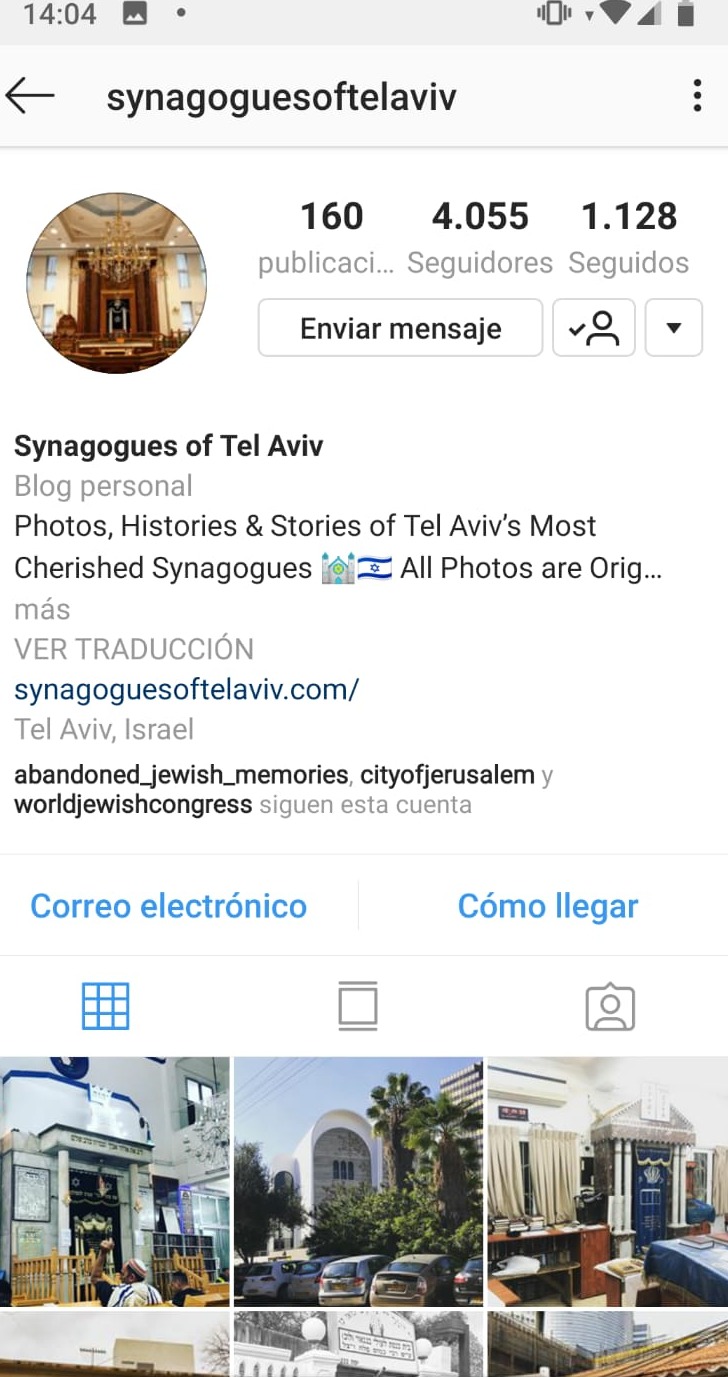This screenshot has height=1377, width=728.
Task: Open the 4.055 Seguidores list
Action: 480,236
